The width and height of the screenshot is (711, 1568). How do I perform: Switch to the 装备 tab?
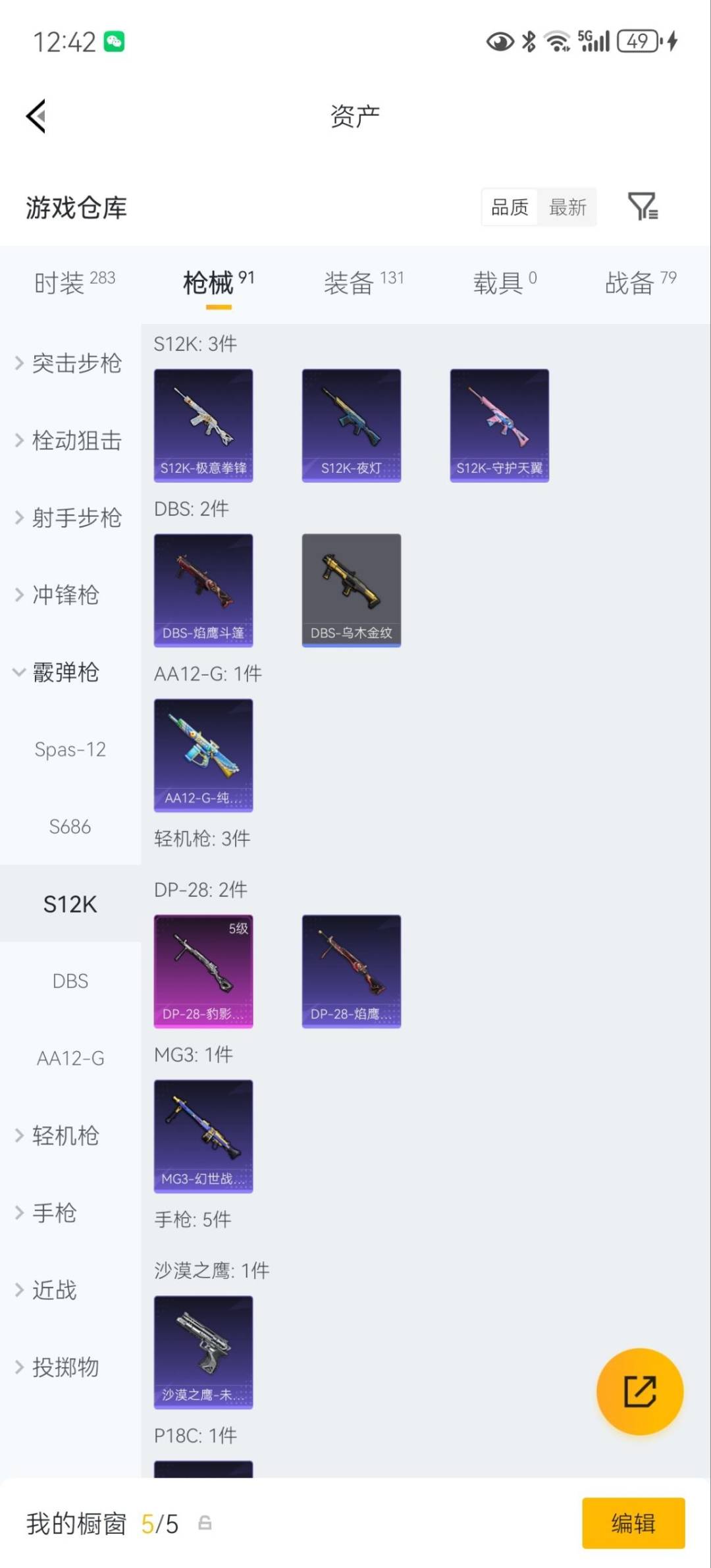[349, 280]
